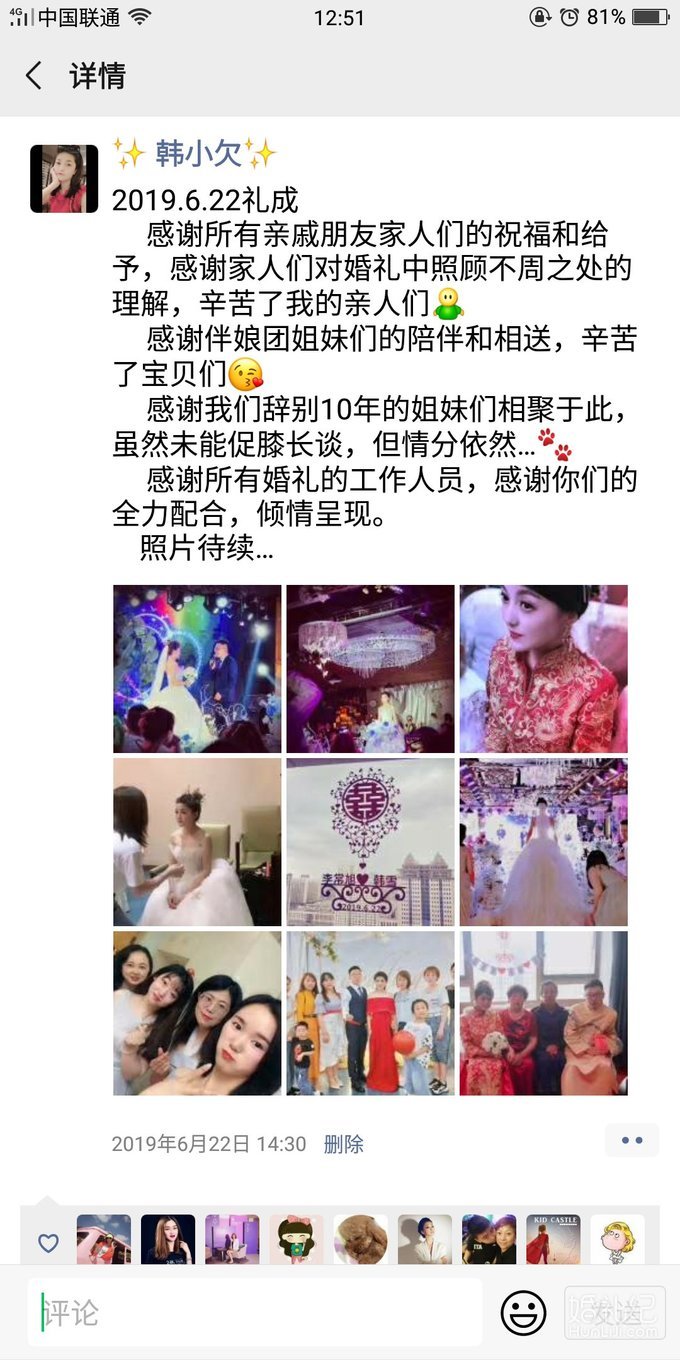Send the comment with 发送
Viewport: 680px width, 1360px height.
click(x=614, y=1312)
